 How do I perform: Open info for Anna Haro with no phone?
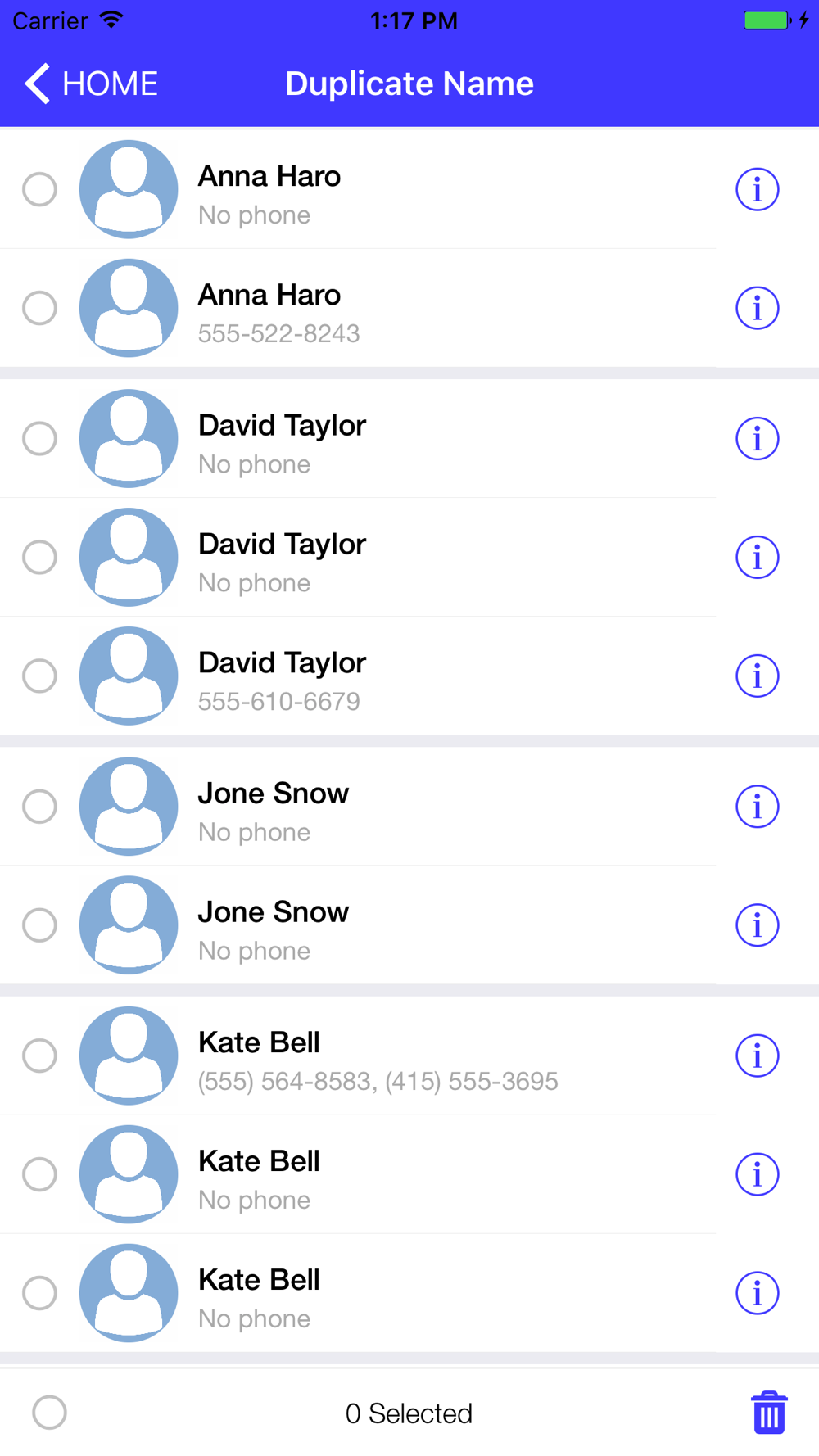click(757, 189)
